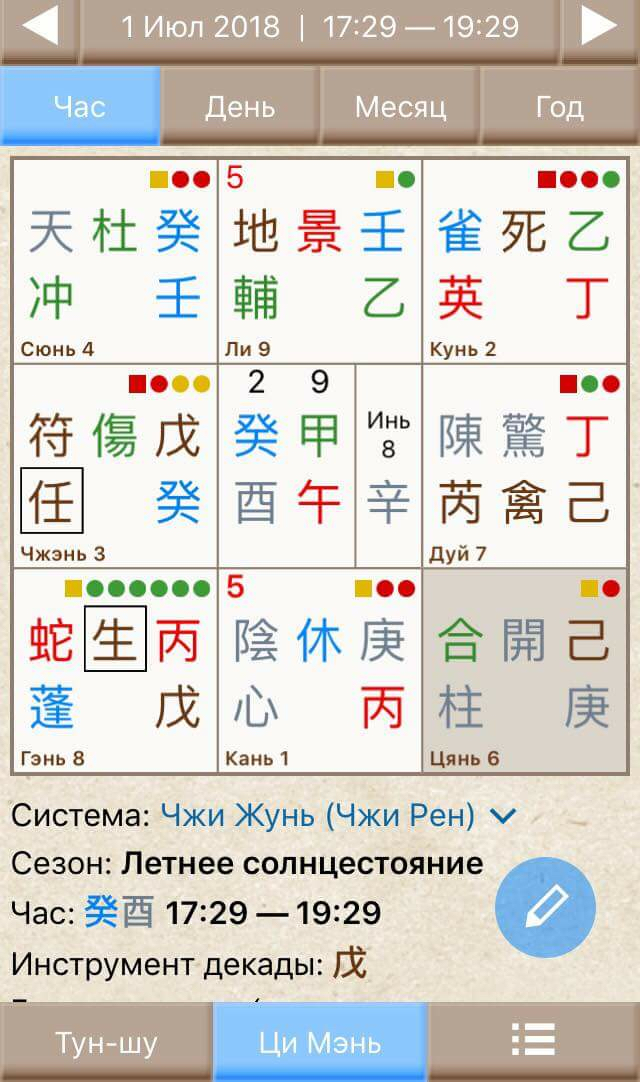
Task: Open the Кунь 2 palace cell
Action: click(x=525, y=262)
